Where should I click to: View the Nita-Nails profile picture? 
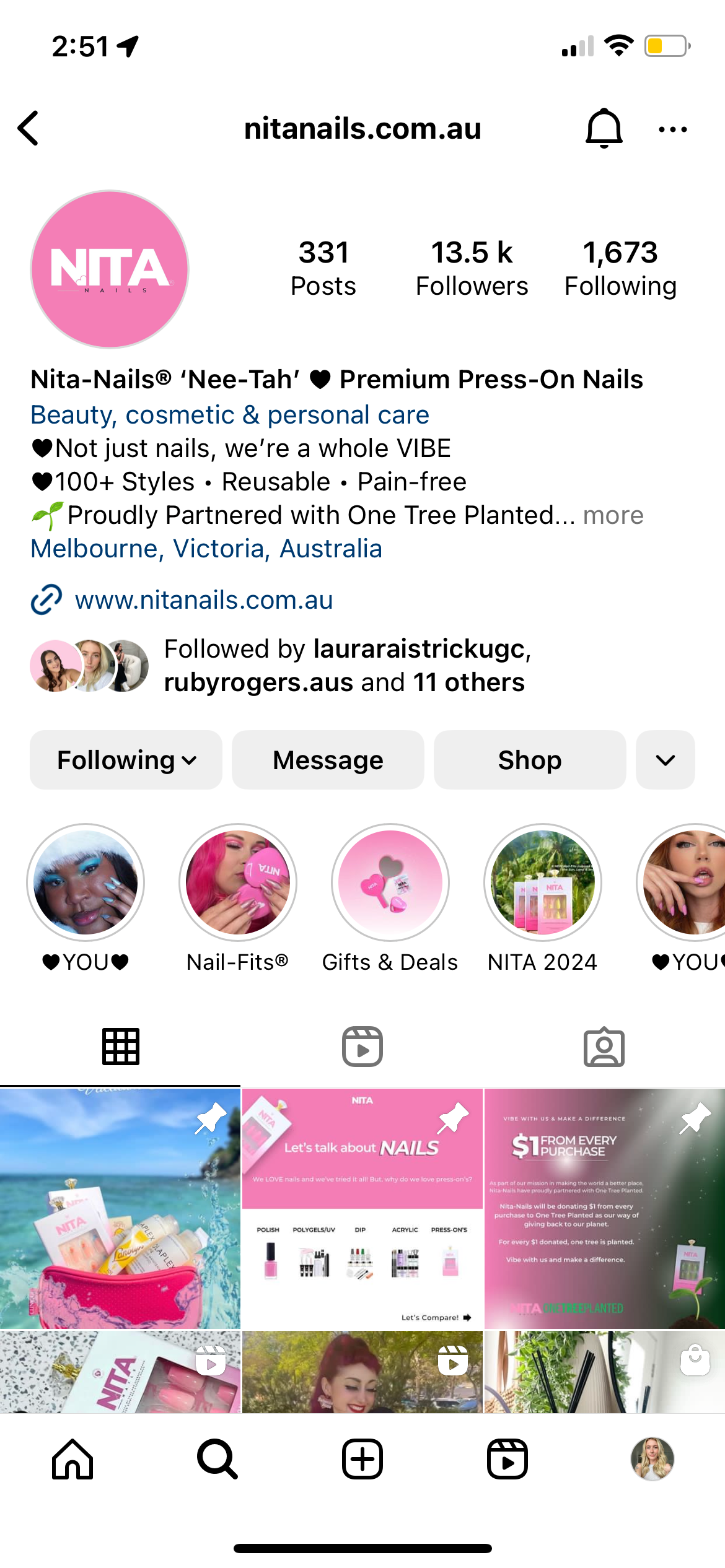point(110,269)
